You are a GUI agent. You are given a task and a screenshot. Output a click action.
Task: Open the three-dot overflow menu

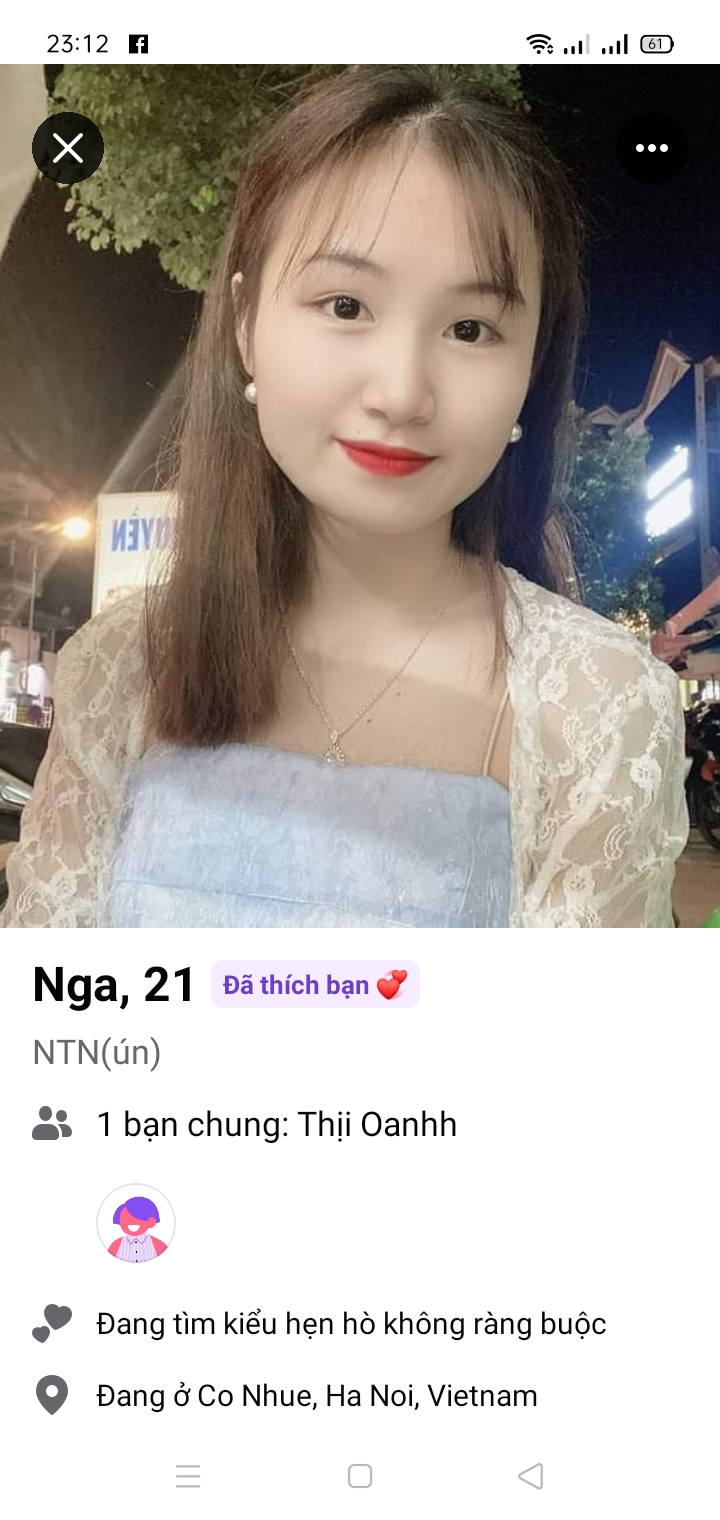(x=651, y=149)
